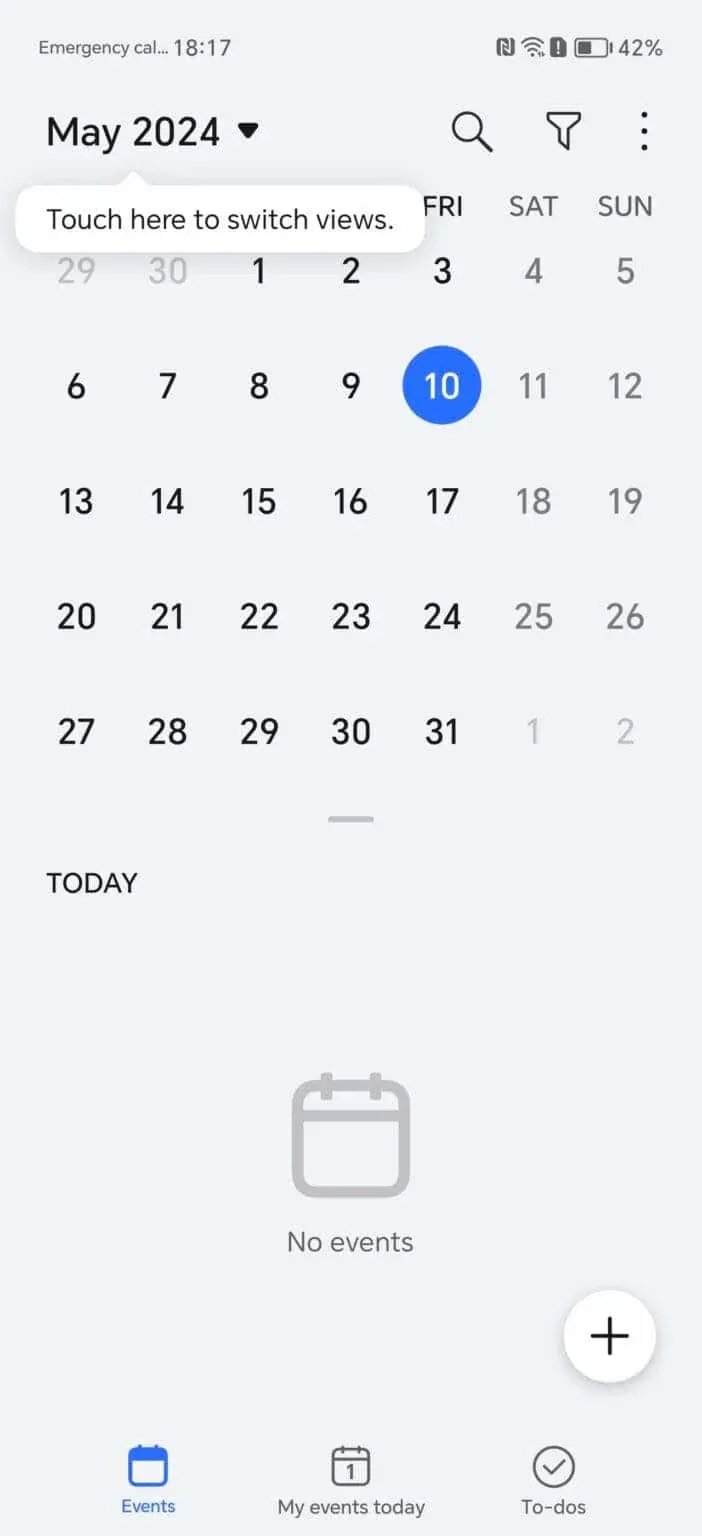Viewport: 702px width, 1536px height.
Task: Select May 15 on the calendar
Action: [x=259, y=502]
